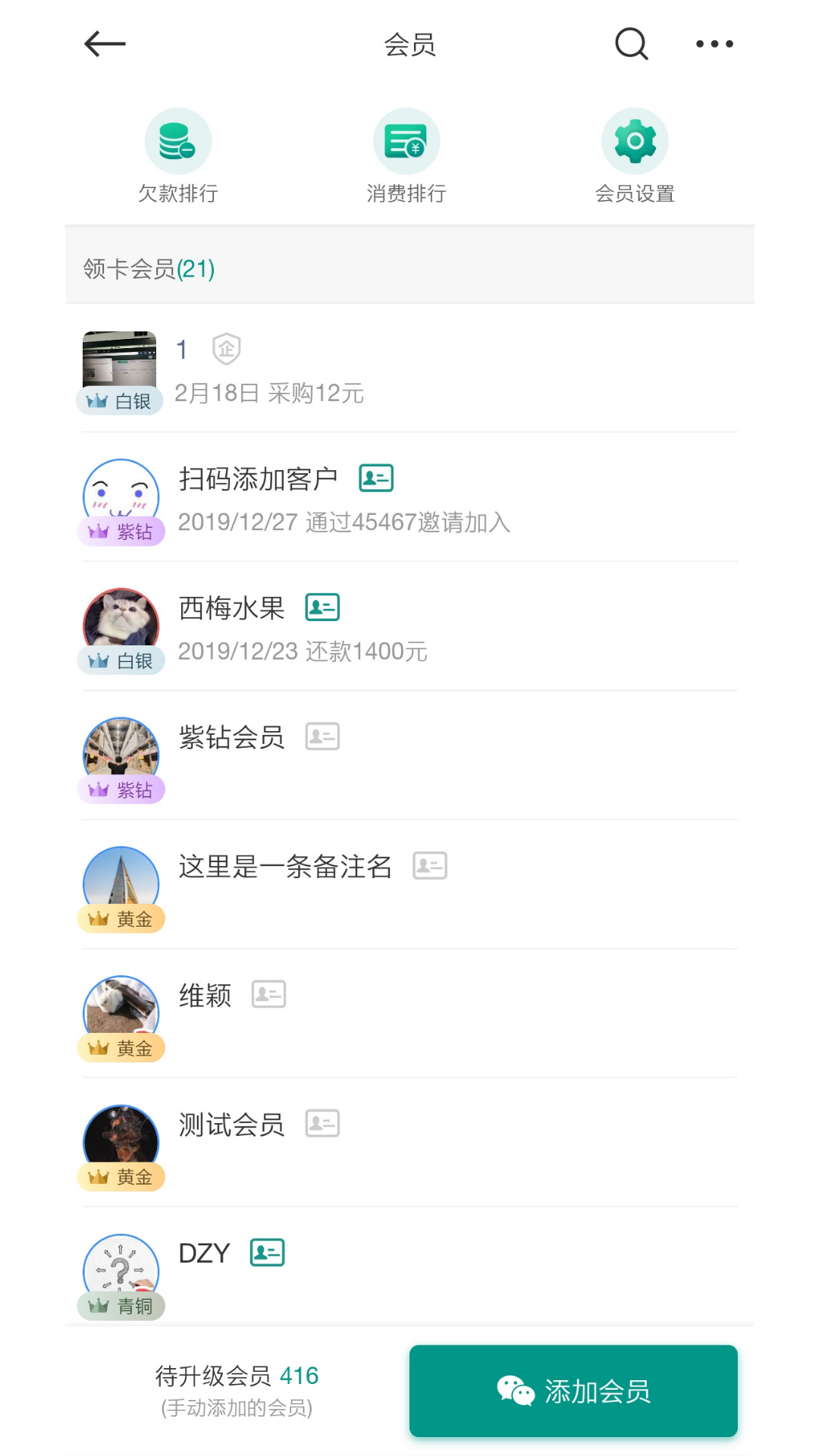Click the contact card icon next to 测试会员
Image resolution: width=819 pixels, height=1456 pixels.
[322, 1123]
